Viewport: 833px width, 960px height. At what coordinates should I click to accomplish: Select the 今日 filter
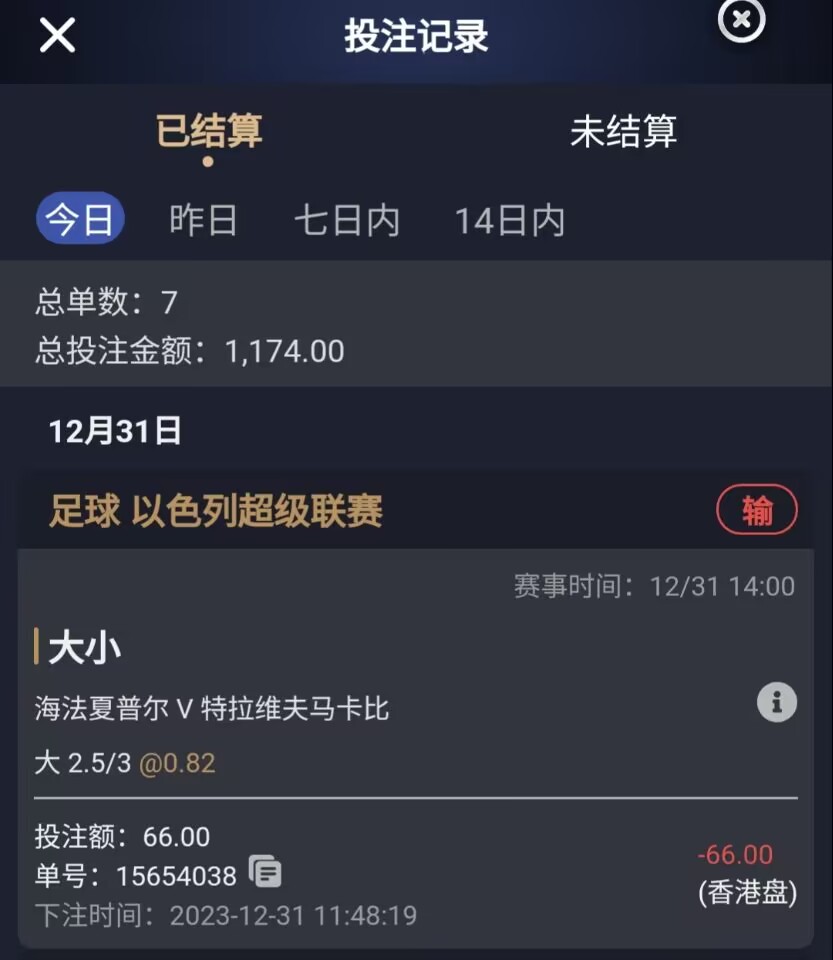[x=80, y=219]
